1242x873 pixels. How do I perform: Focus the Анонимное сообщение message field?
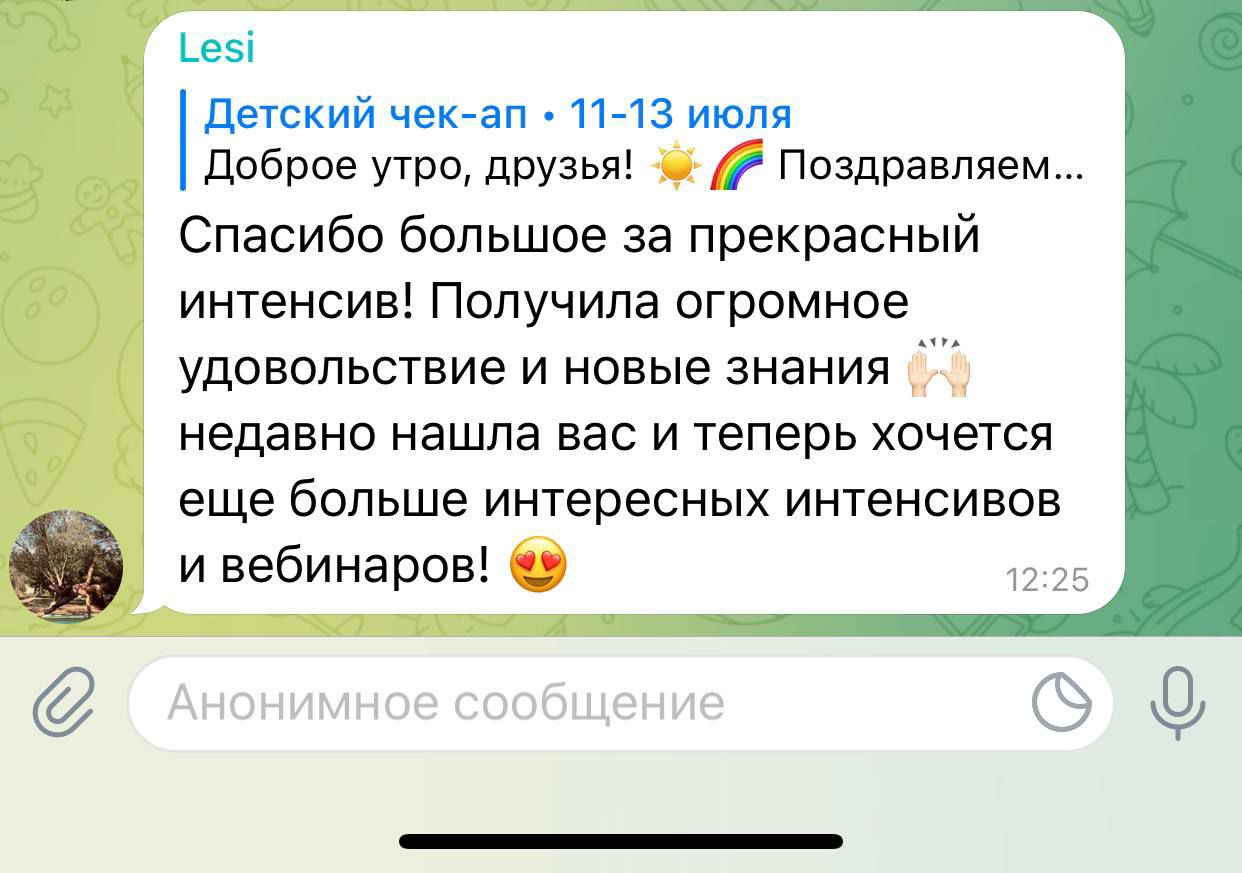[x=580, y=704]
